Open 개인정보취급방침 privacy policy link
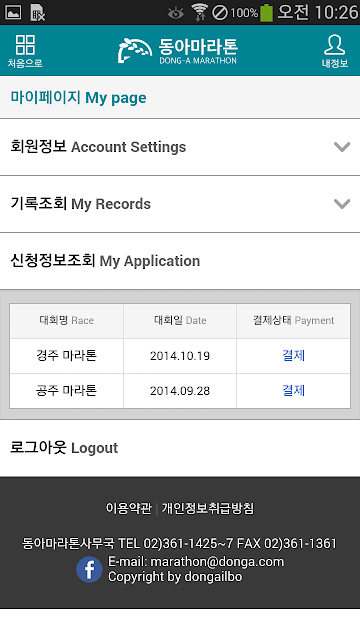 pos(208,509)
